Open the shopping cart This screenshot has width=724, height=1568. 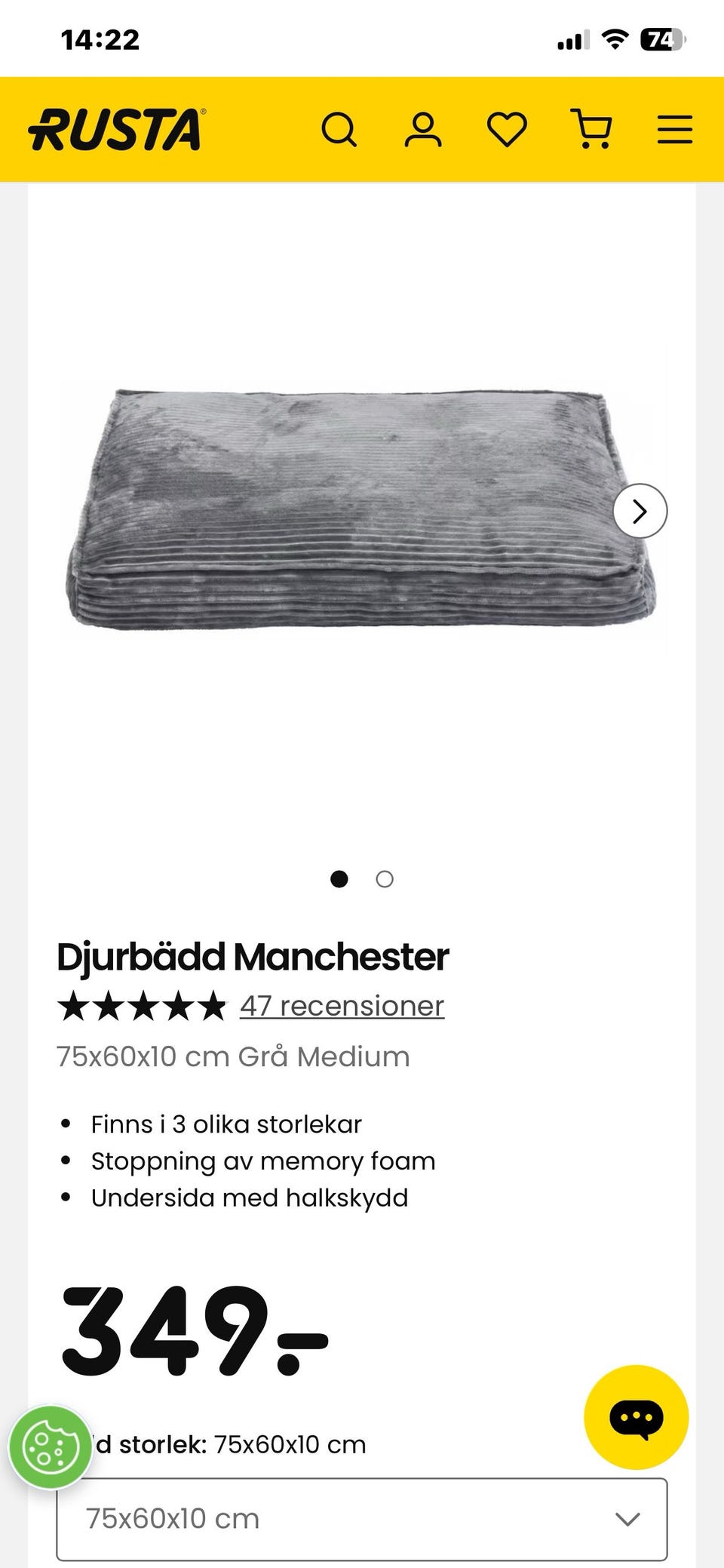click(x=591, y=129)
